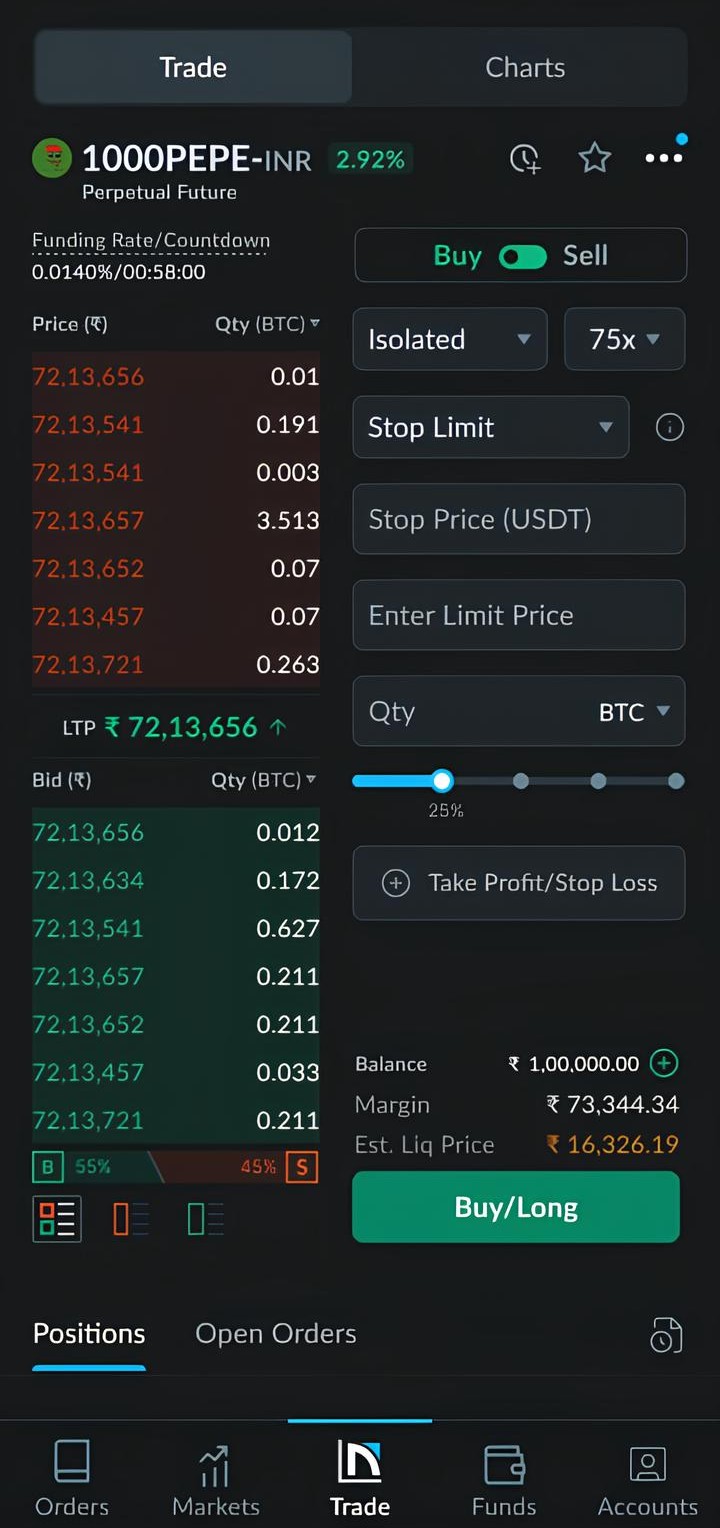The height and width of the screenshot is (1528, 720).
Task: Select the Qty input field
Action: pyautogui.click(x=470, y=712)
